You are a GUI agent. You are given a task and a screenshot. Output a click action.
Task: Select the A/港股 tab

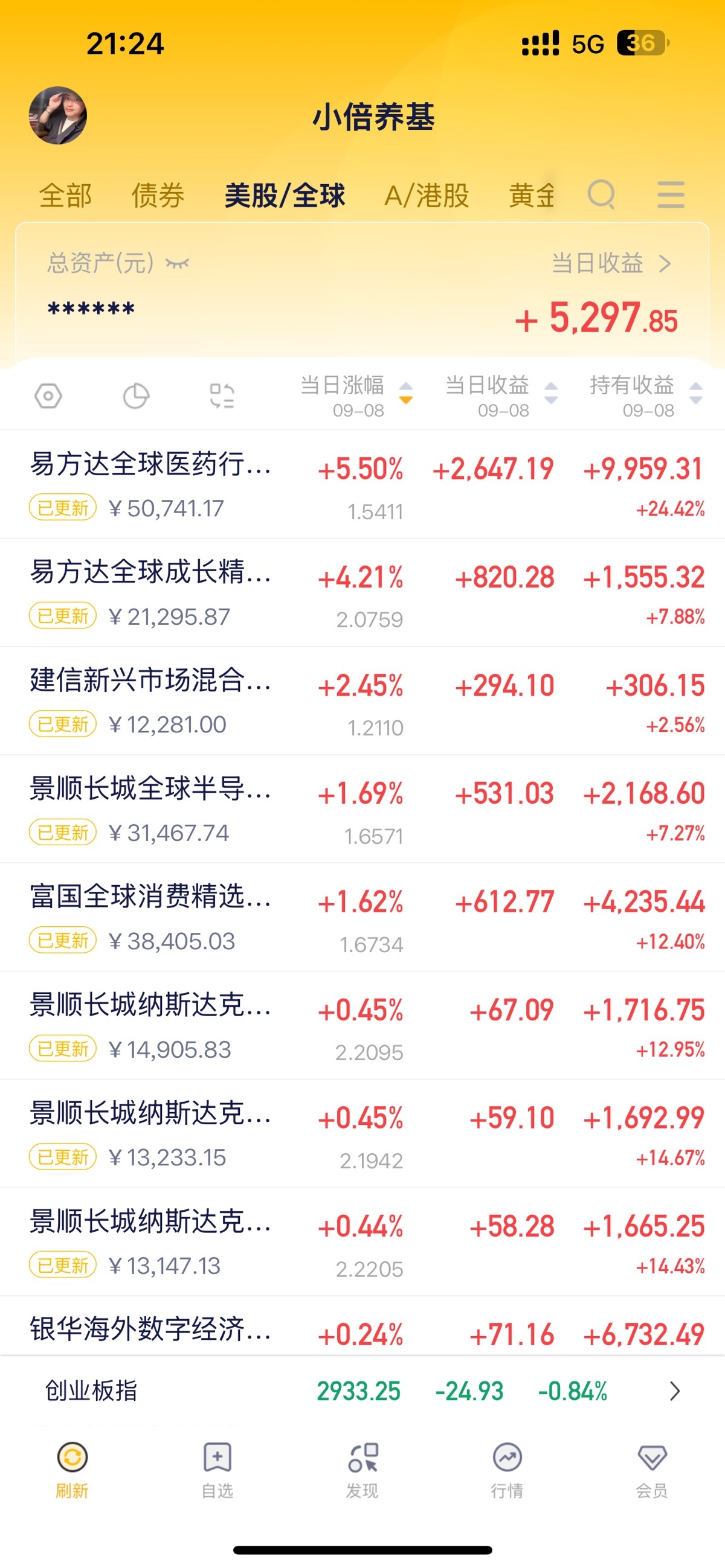[x=427, y=196]
